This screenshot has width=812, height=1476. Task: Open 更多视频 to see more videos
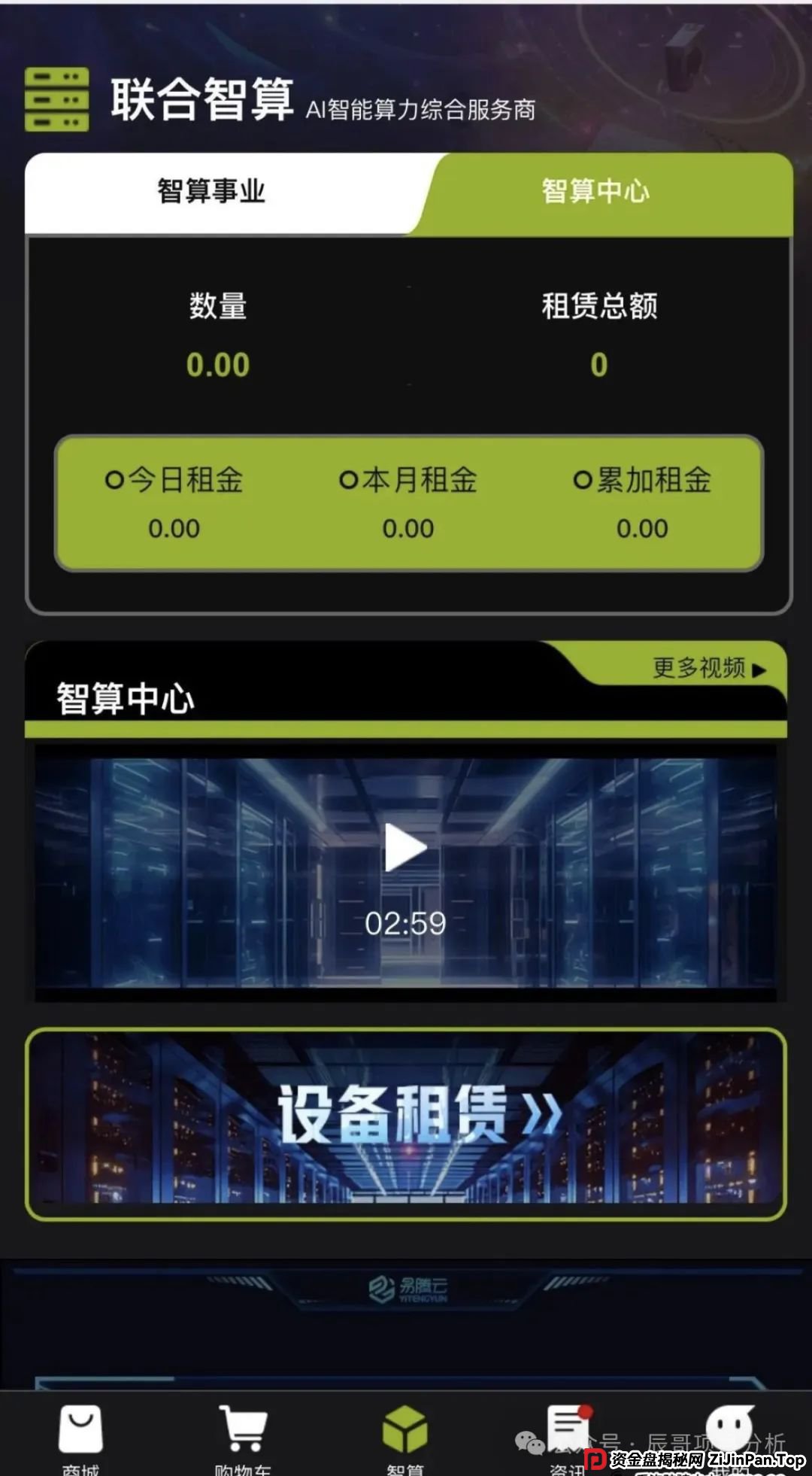coord(708,668)
